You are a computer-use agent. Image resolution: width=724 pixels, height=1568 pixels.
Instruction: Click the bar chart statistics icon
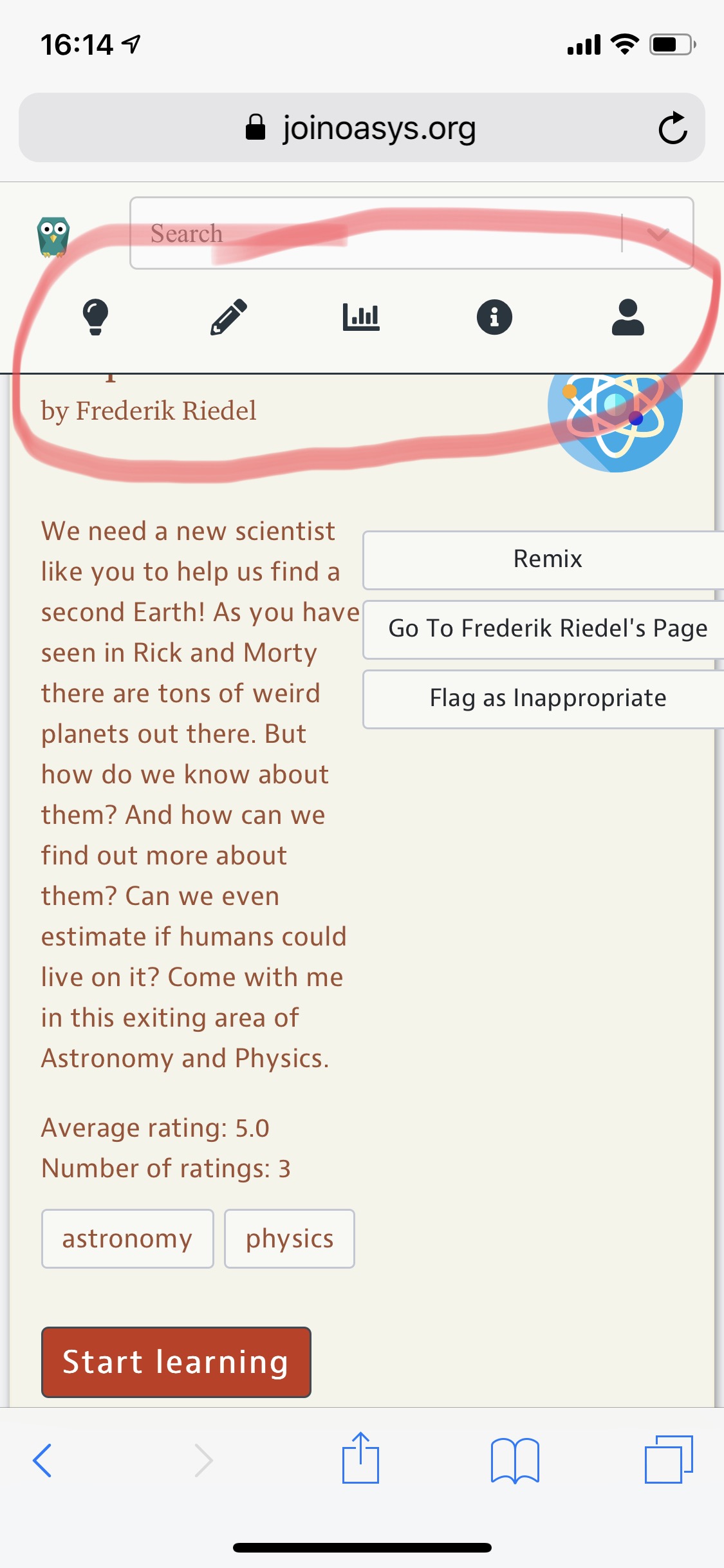point(360,317)
